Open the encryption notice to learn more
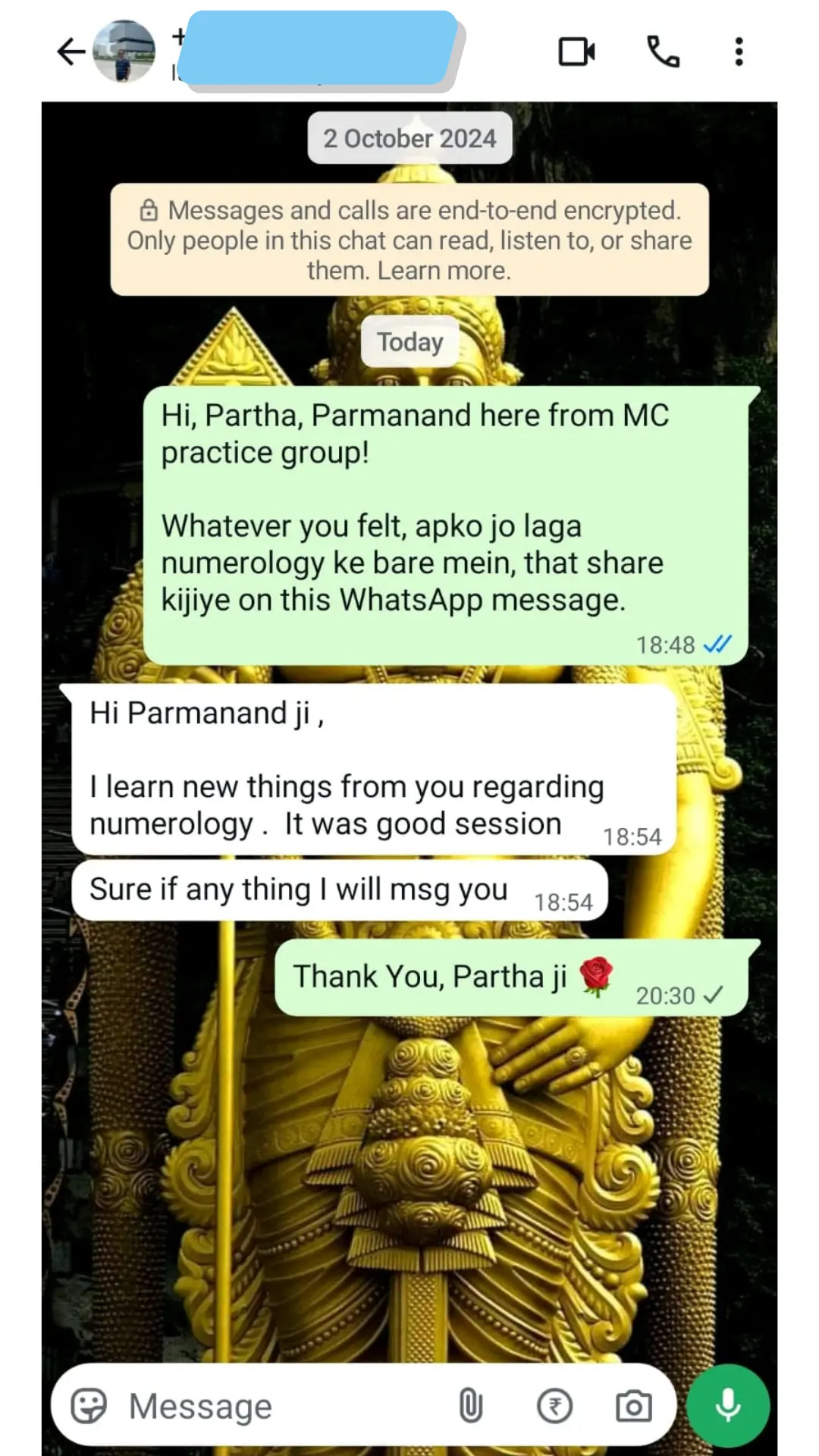The height and width of the screenshot is (1456, 819). 409,240
